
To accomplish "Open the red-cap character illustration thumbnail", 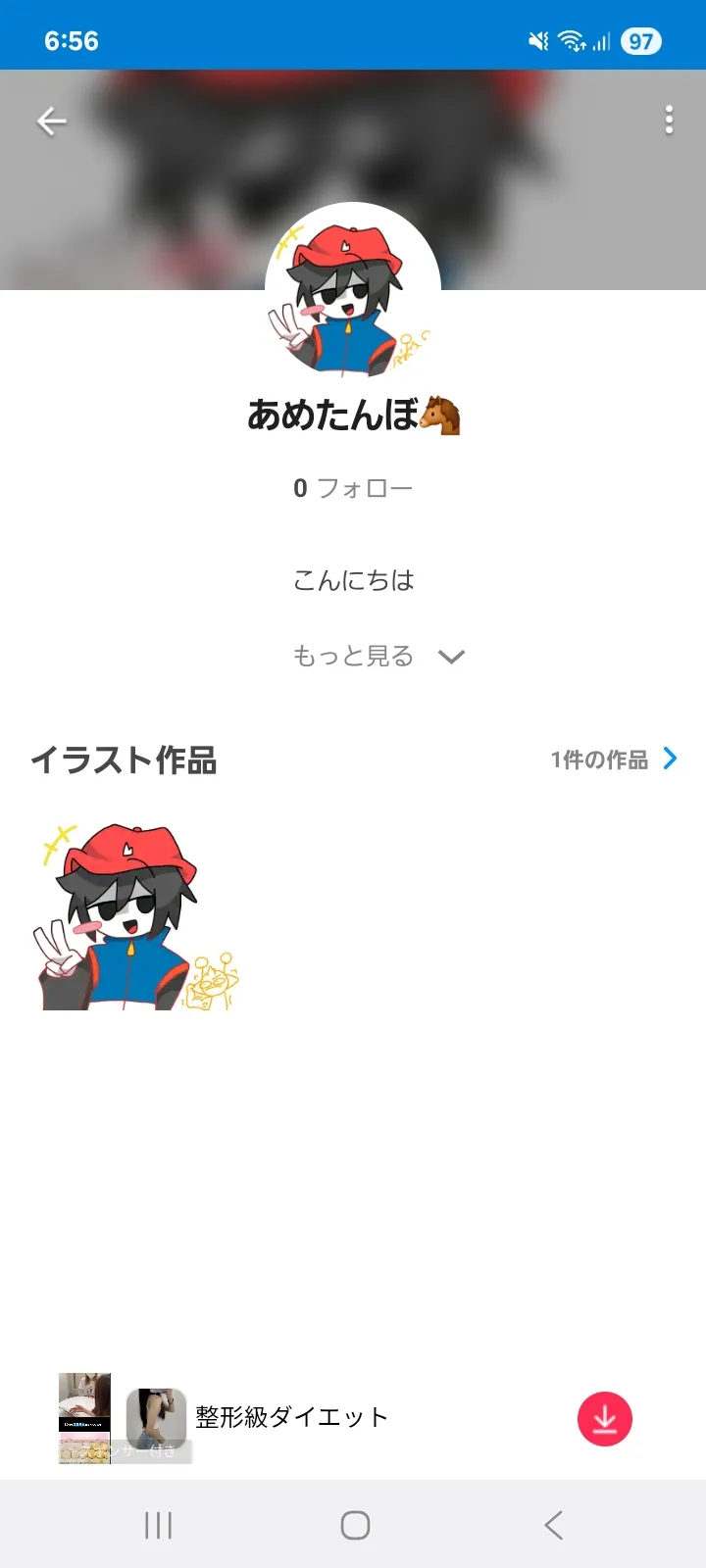I will tap(136, 916).
